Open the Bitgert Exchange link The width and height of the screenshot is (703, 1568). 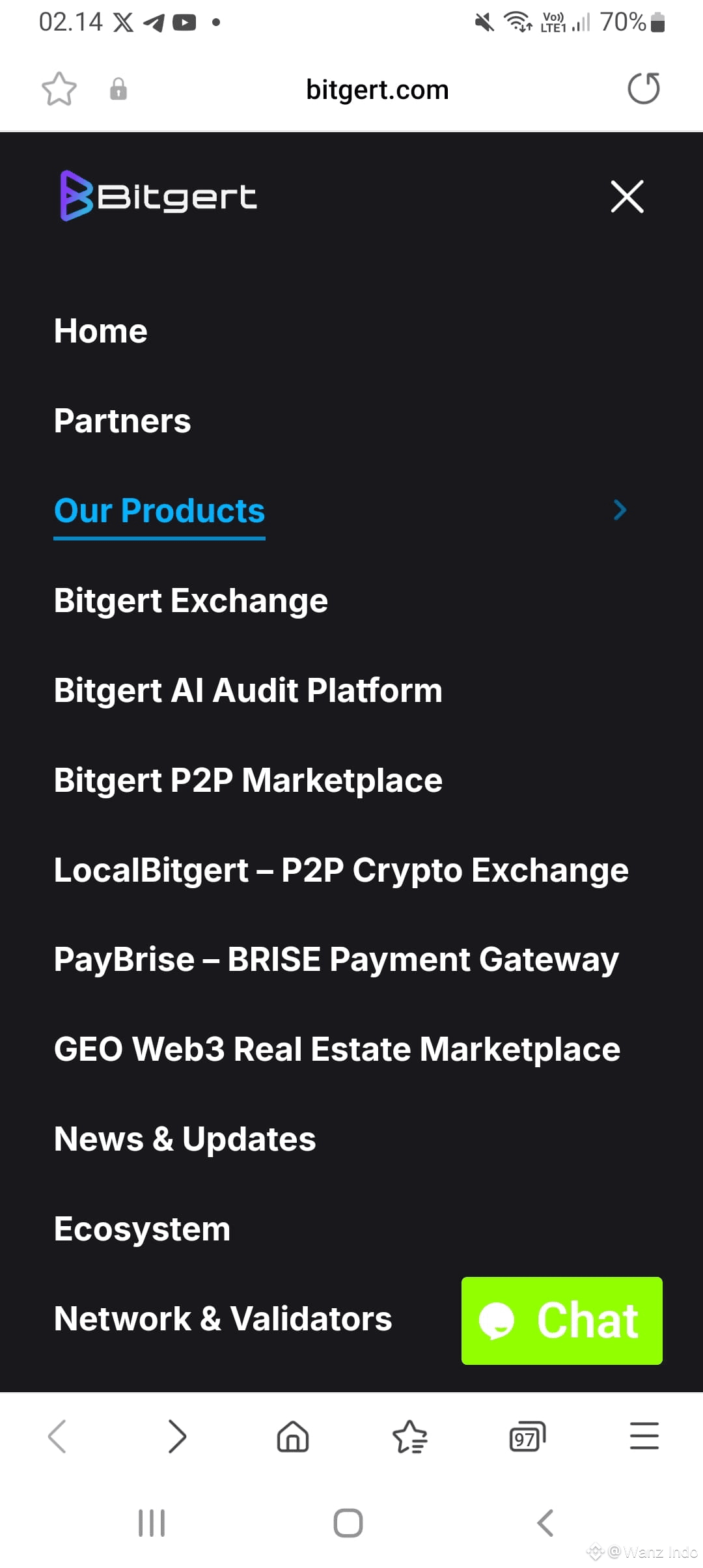[191, 600]
